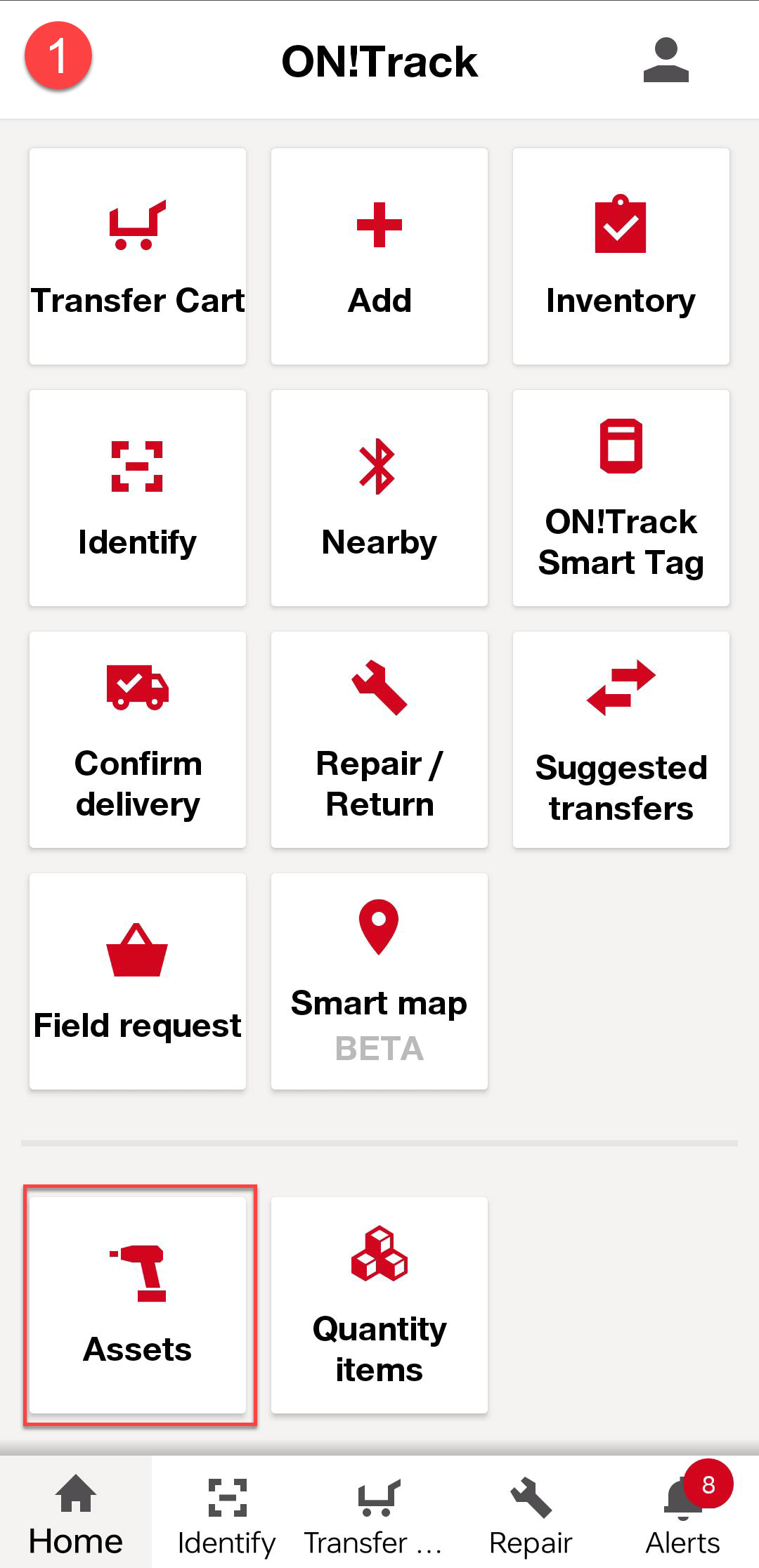Image resolution: width=759 pixels, height=1568 pixels.
Task: Open Confirm delivery
Action: pyautogui.click(x=138, y=740)
